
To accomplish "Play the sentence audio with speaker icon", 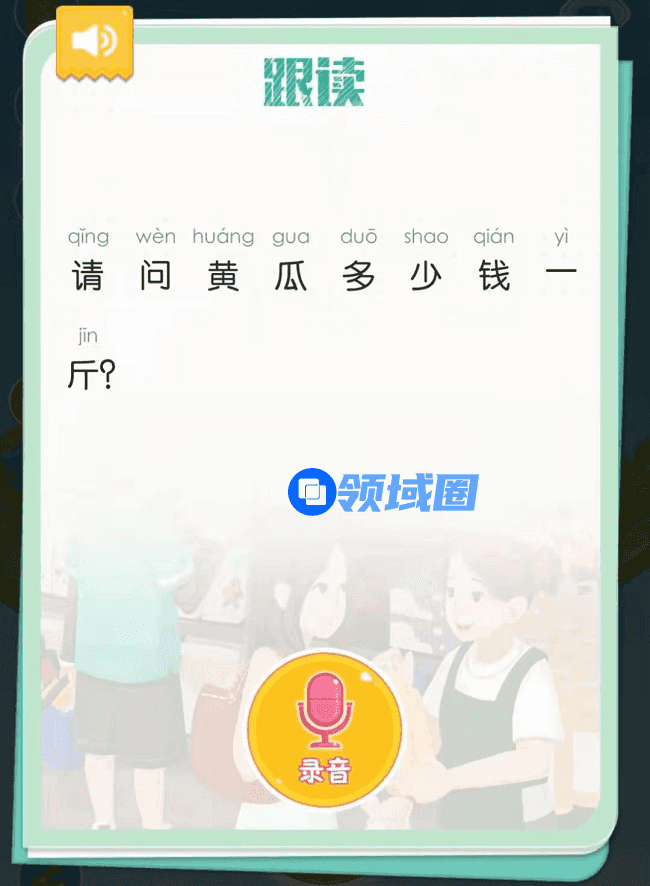I will pos(94,41).
